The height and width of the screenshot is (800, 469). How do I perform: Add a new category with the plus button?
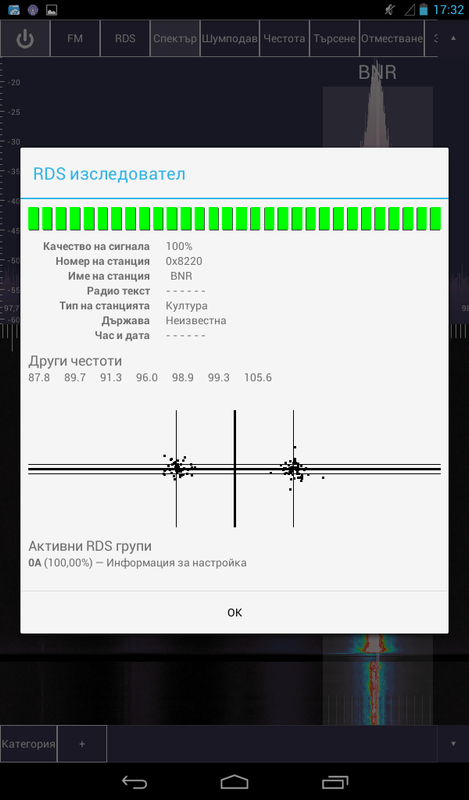coord(82,744)
